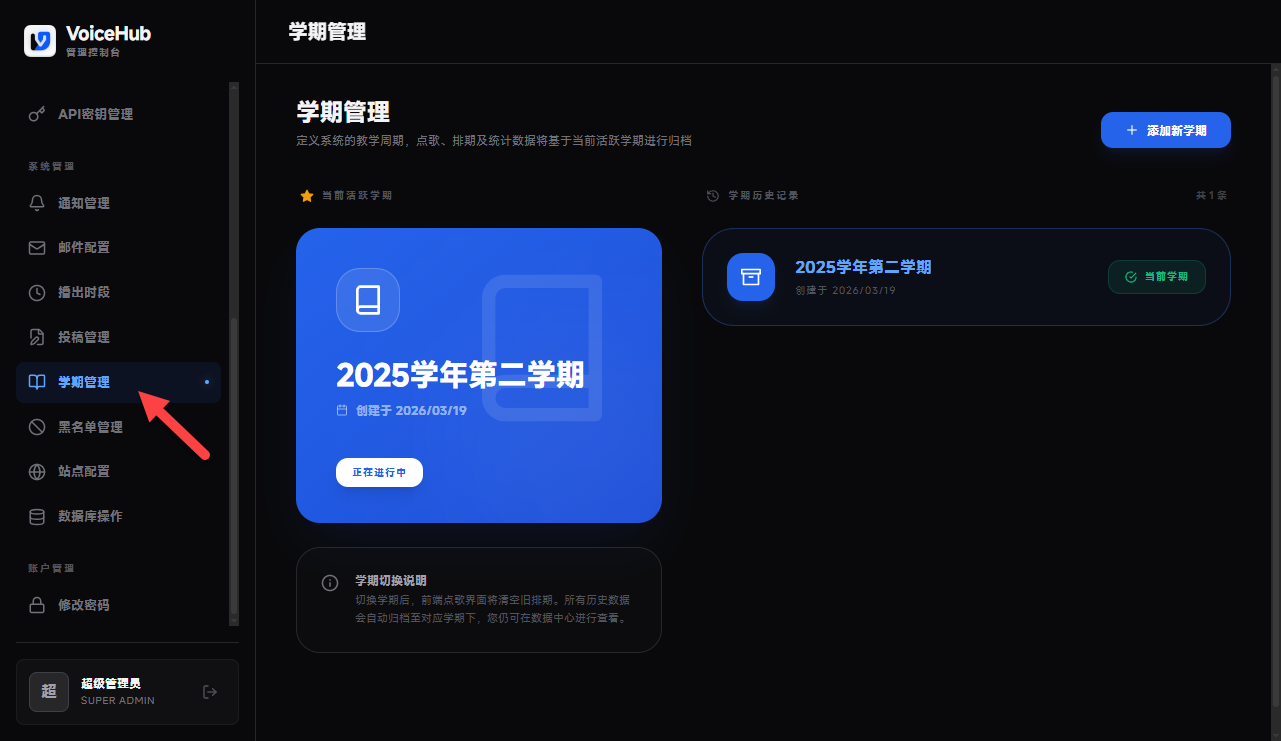Go to 站点配置 settings
Screen dimensions: 1281x741
pyautogui.click(x=84, y=471)
